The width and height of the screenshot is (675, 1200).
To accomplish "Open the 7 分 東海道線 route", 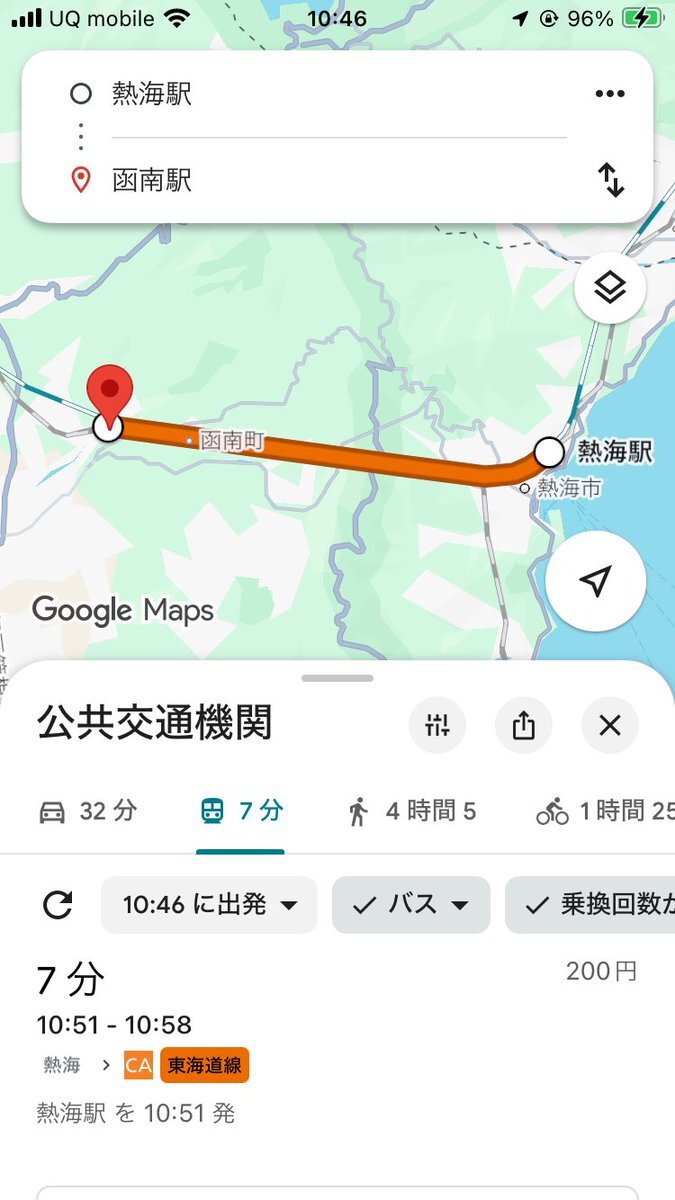I will tap(337, 1041).
